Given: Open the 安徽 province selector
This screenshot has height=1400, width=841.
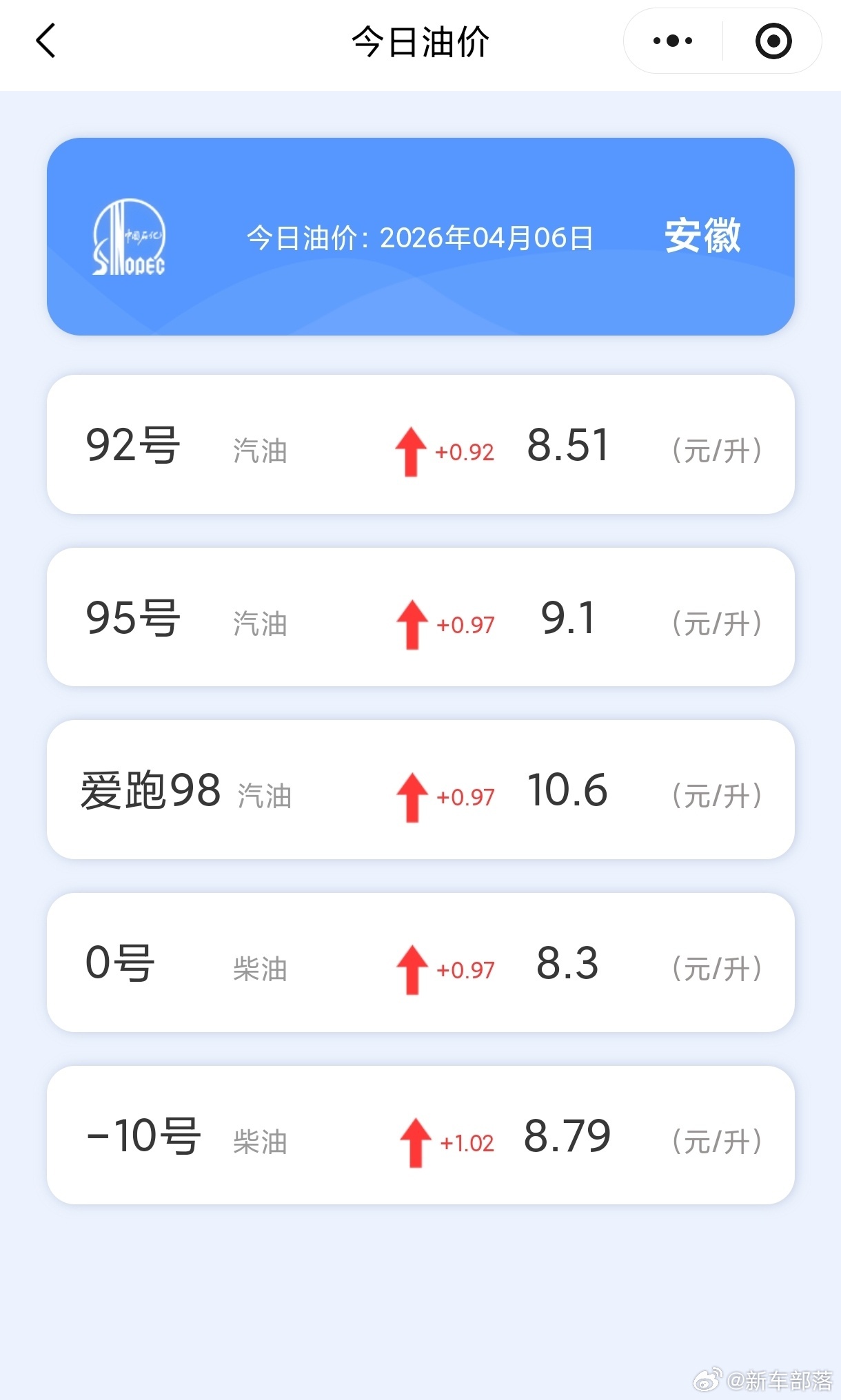Looking at the screenshot, I should 702,237.
